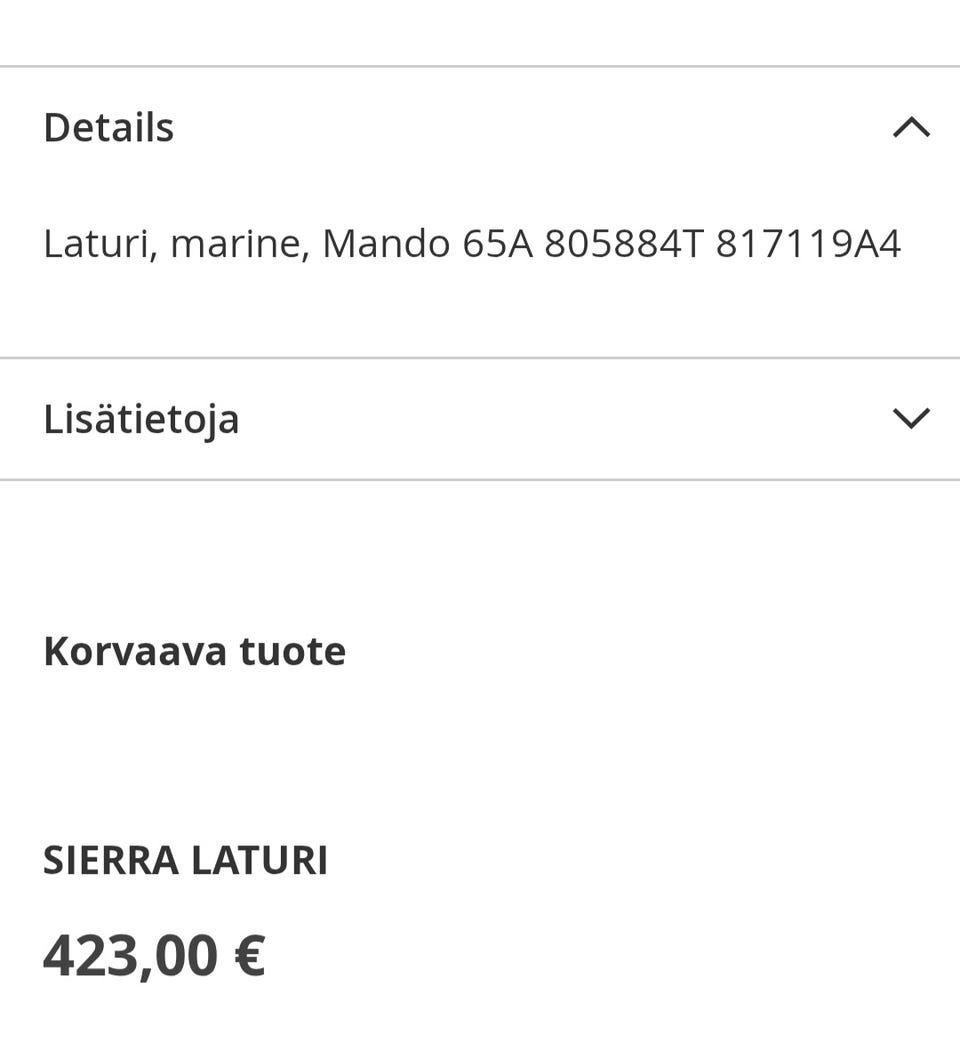The image size is (960, 1042).
Task: Click the upward chevron beside Details
Action: (x=908, y=126)
